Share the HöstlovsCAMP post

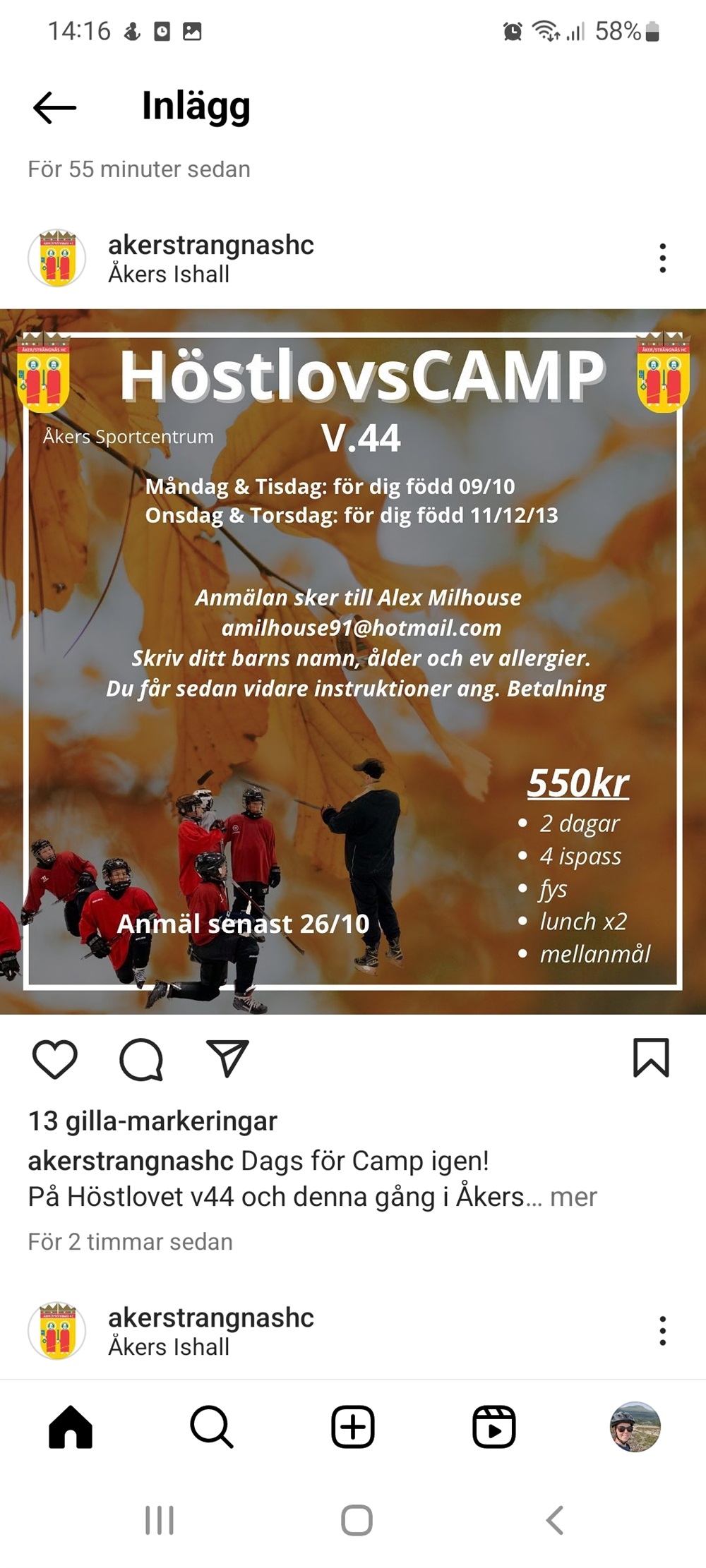pos(227,1058)
